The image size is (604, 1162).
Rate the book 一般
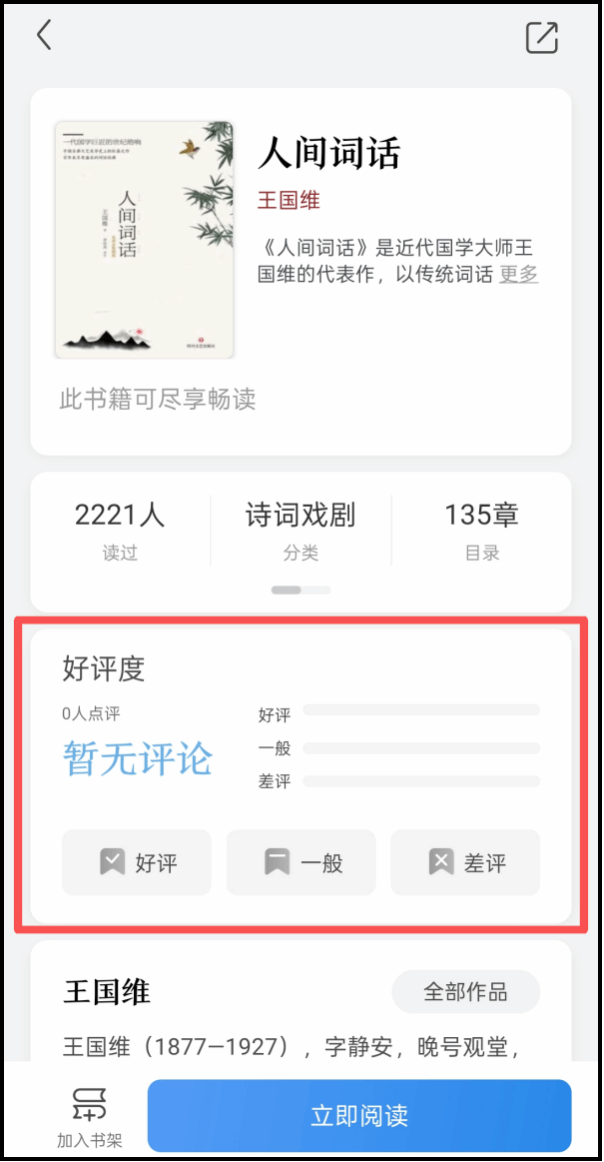[x=301, y=862]
